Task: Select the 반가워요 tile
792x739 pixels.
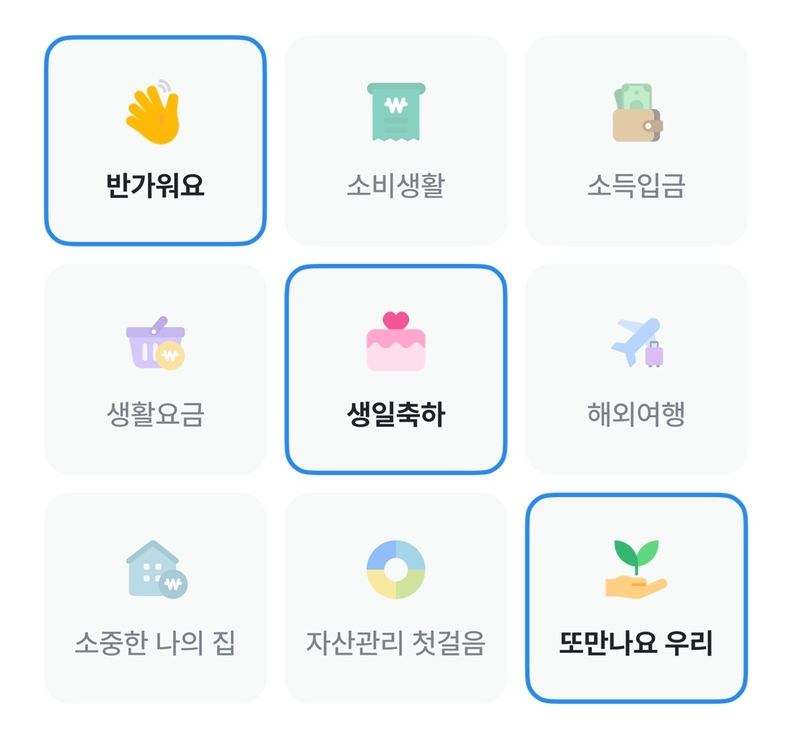Action: (x=155, y=141)
